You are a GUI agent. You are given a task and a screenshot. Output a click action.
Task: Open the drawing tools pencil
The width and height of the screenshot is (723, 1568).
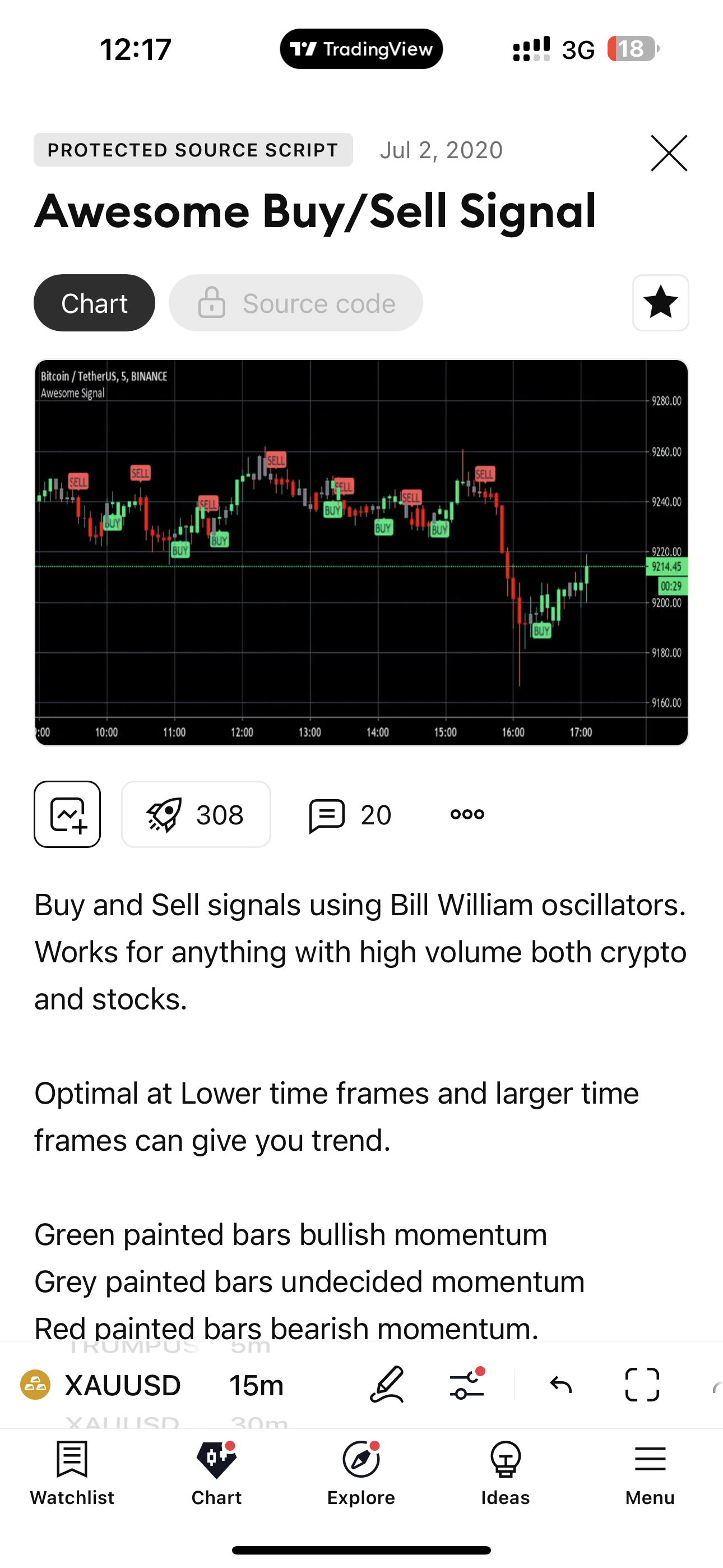387,1385
